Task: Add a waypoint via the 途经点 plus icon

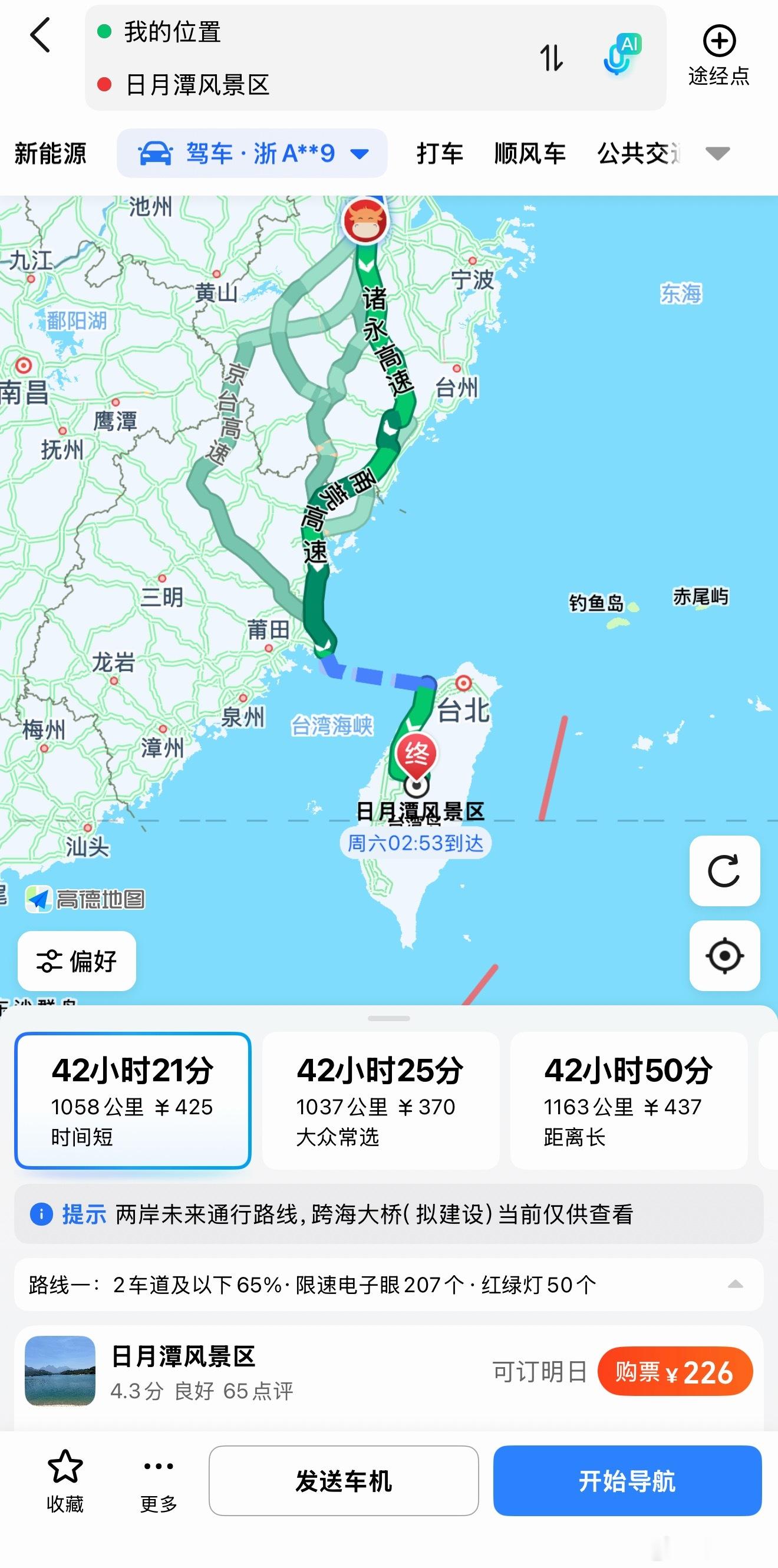Action: 718,44
